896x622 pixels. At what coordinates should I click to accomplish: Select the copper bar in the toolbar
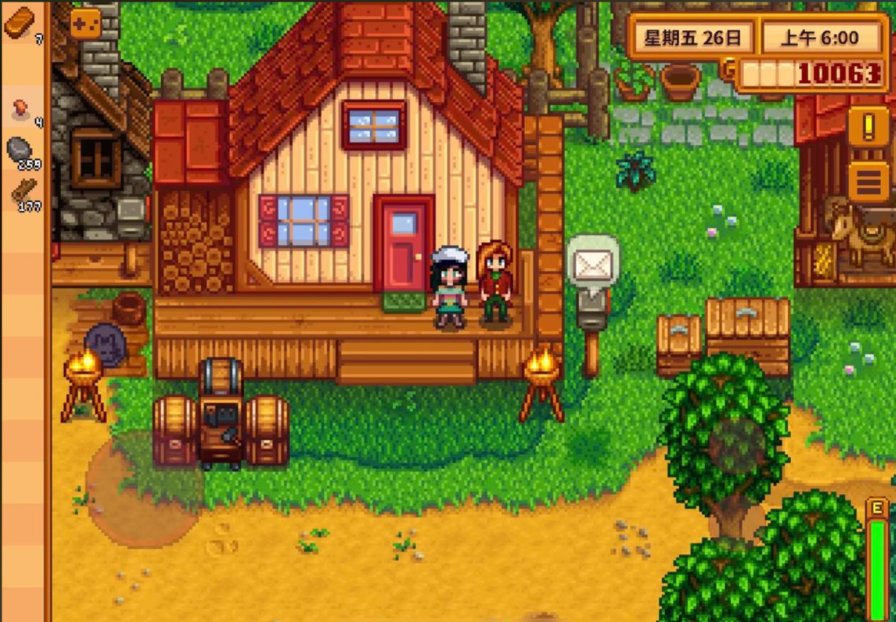point(19,21)
